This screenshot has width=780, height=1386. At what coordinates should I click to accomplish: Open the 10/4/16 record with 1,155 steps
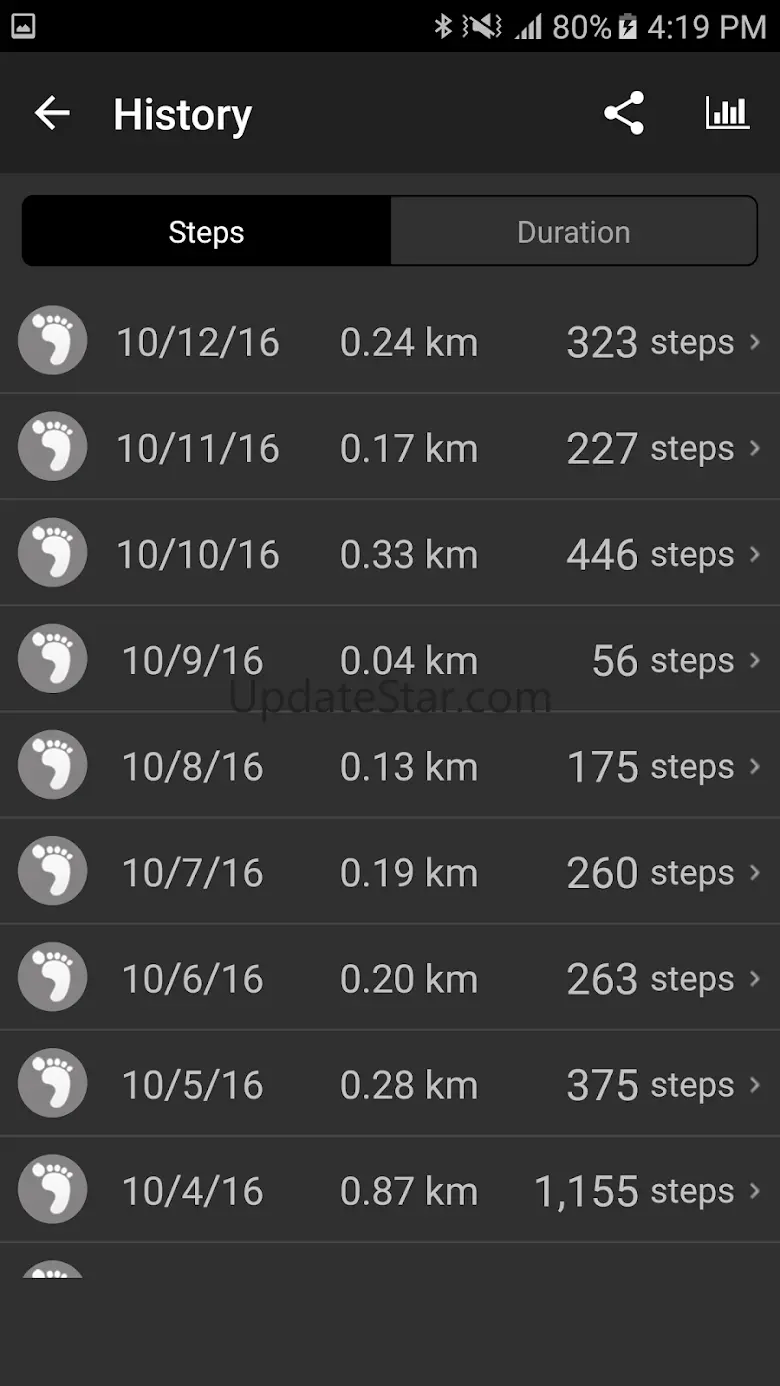pyautogui.click(x=390, y=1190)
